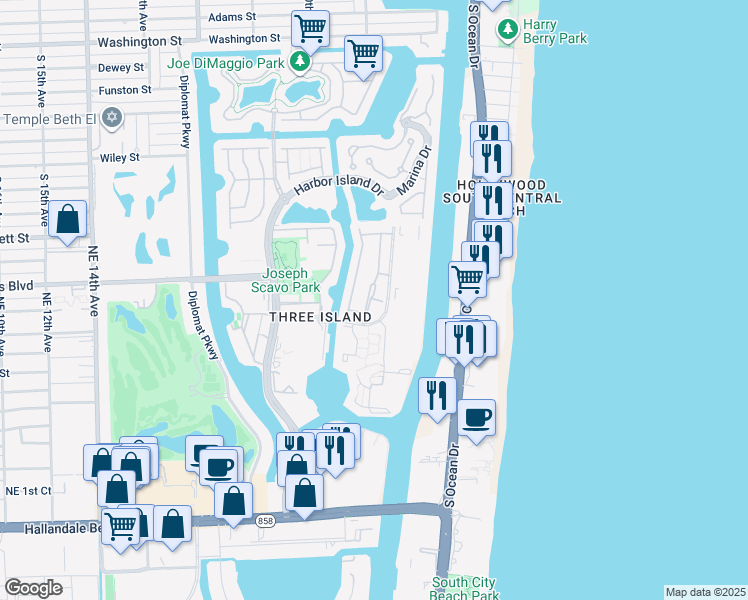Select the topmost restaurant marker at Hollywood South Central Beach
The height and width of the screenshot is (600, 748).
click(489, 138)
